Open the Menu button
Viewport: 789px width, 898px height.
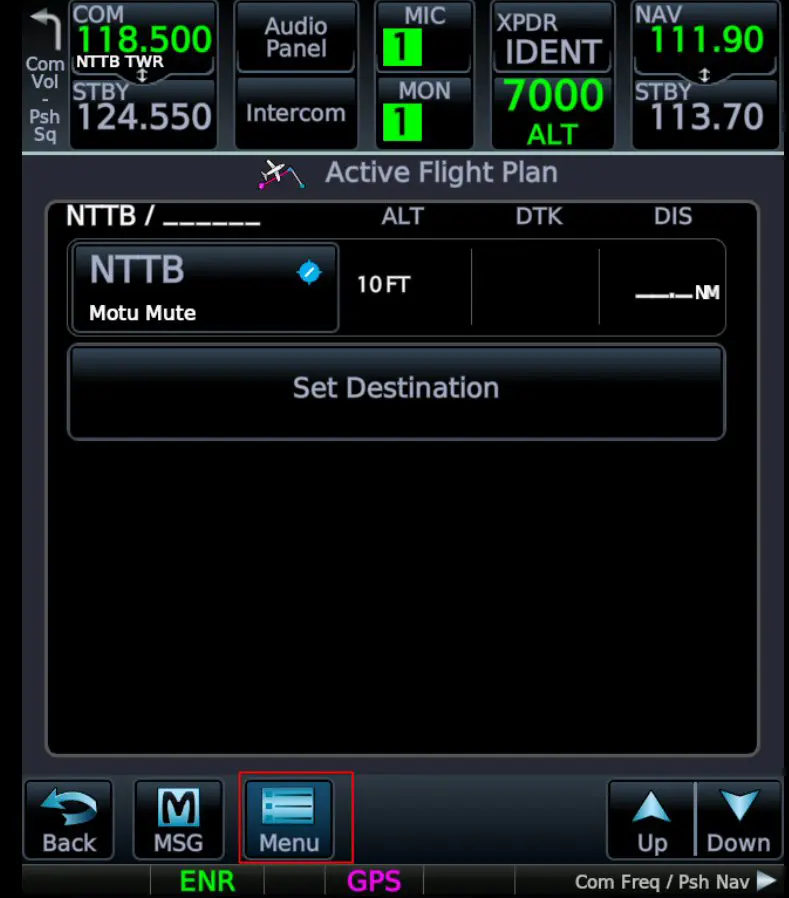coord(289,818)
